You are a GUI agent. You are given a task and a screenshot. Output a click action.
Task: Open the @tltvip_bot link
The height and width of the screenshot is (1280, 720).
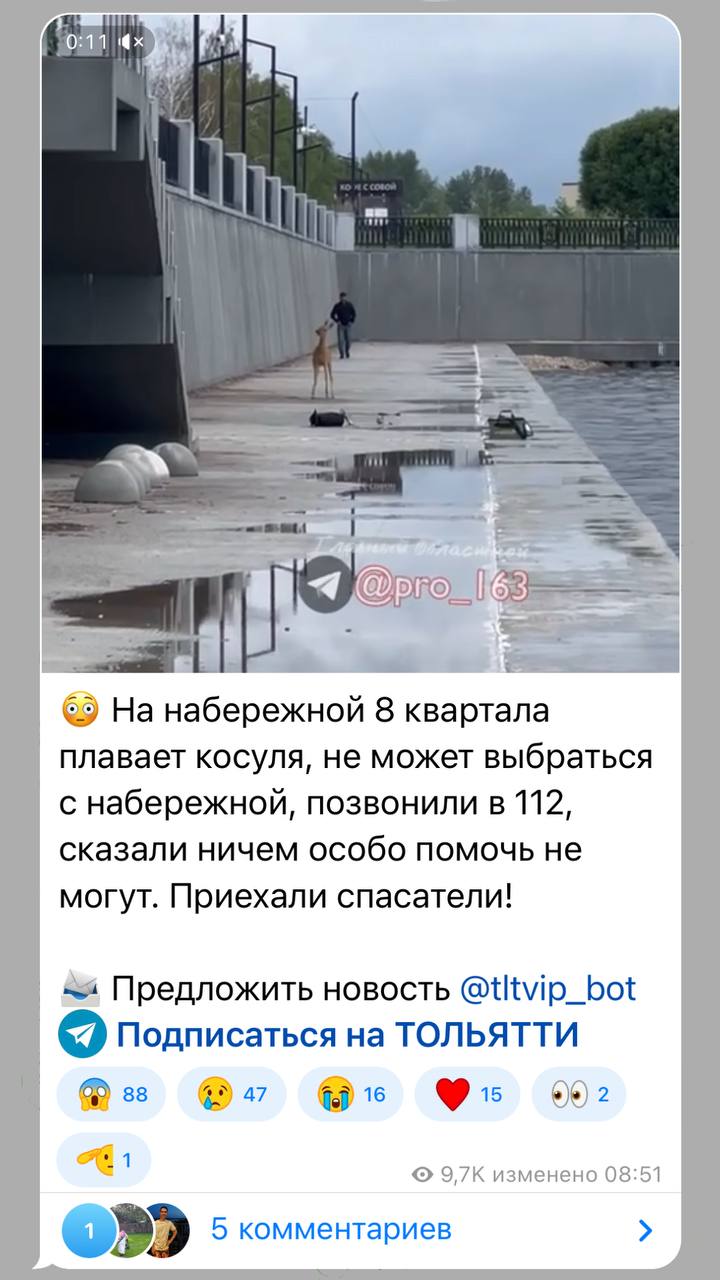[x=548, y=989]
